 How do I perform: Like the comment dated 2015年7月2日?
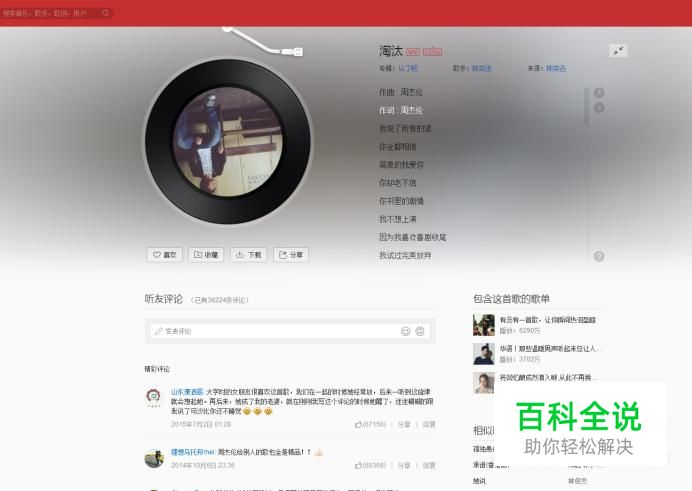point(370,424)
